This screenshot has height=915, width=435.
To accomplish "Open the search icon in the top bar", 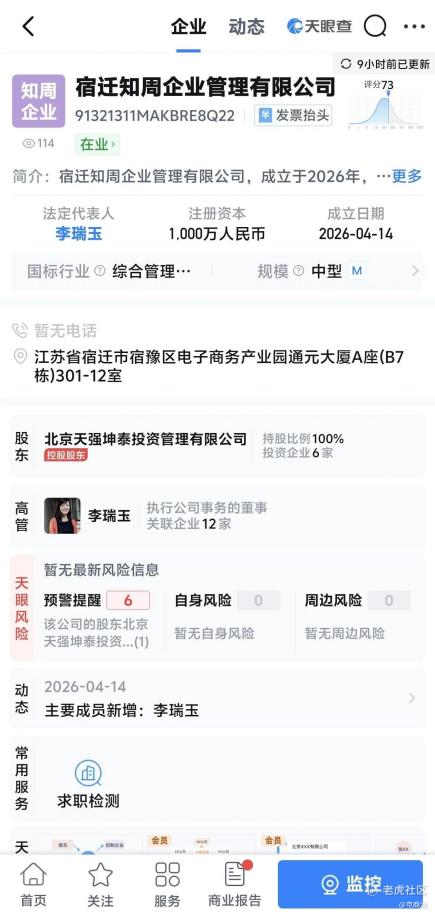I will (x=375, y=26).
